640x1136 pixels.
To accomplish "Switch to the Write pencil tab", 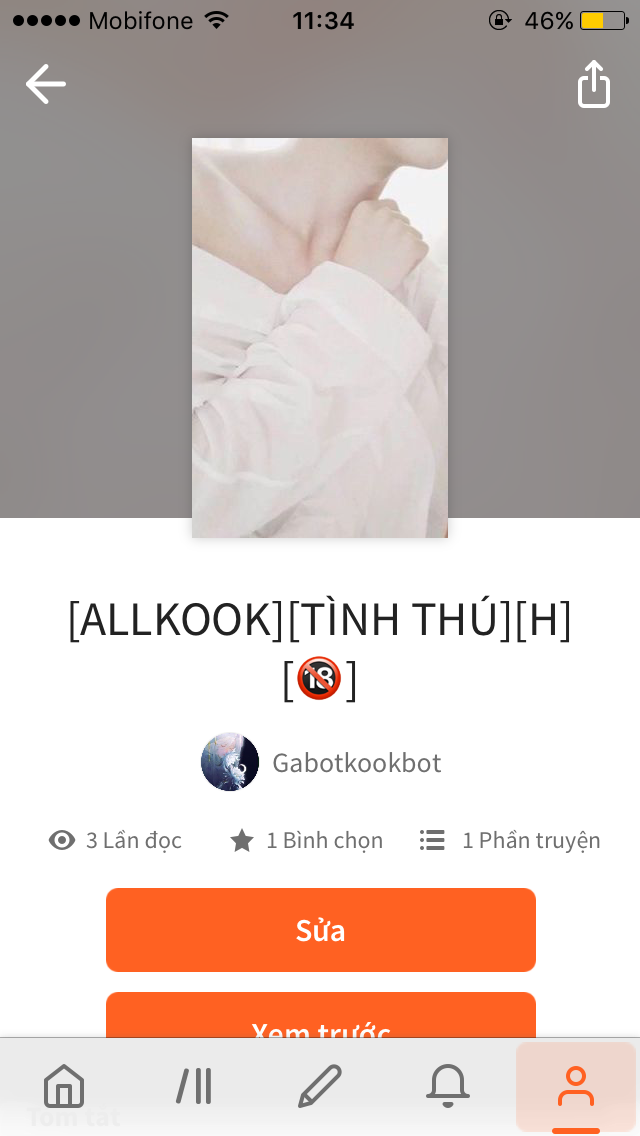I will tap(320, 1086).
